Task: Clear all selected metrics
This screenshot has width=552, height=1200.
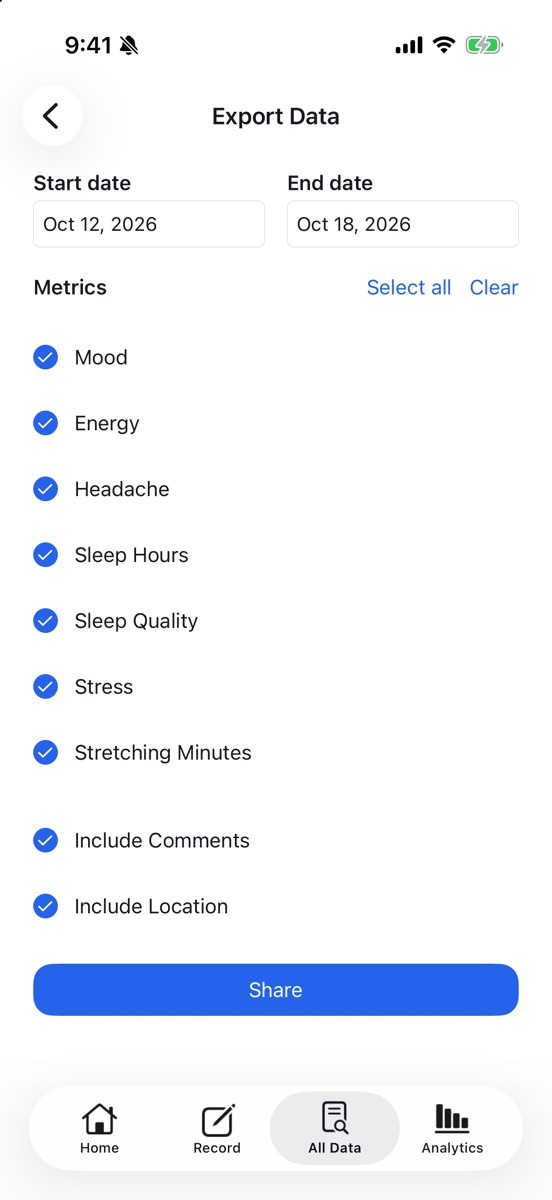Action: click(x=494, y=288)
